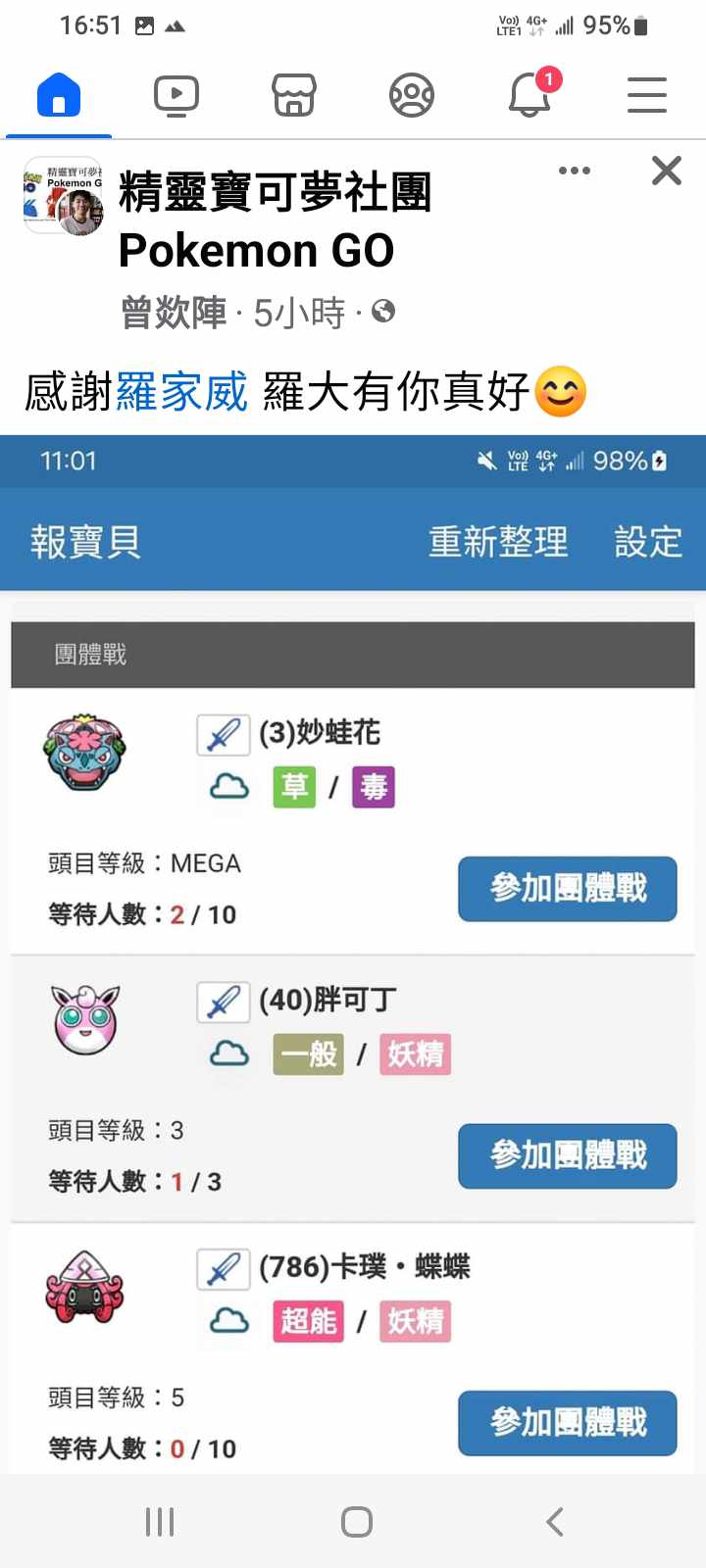Open the post's three-dot options menu
Viewport: 706px width, 1568px height.
[575, 171]
